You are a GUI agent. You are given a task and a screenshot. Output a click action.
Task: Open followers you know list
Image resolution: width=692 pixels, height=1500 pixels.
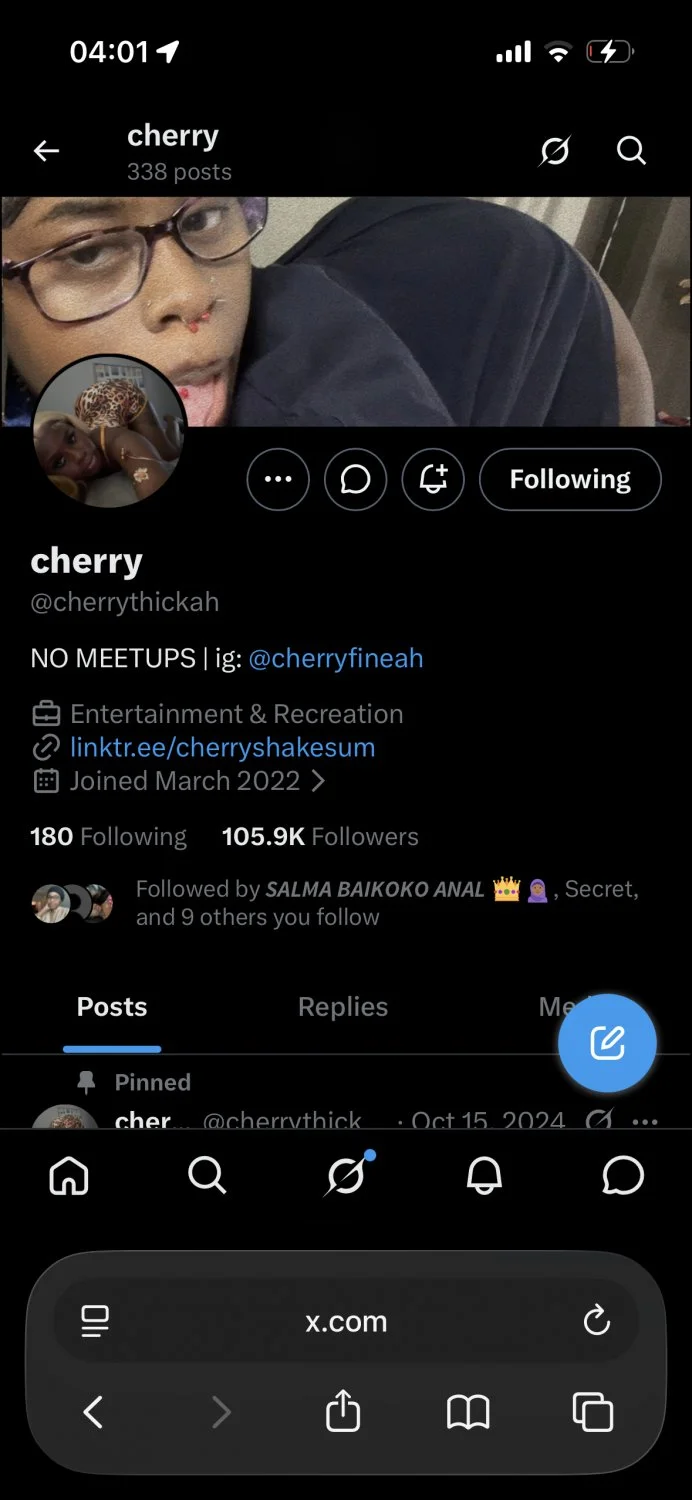(x=335, y=903)
